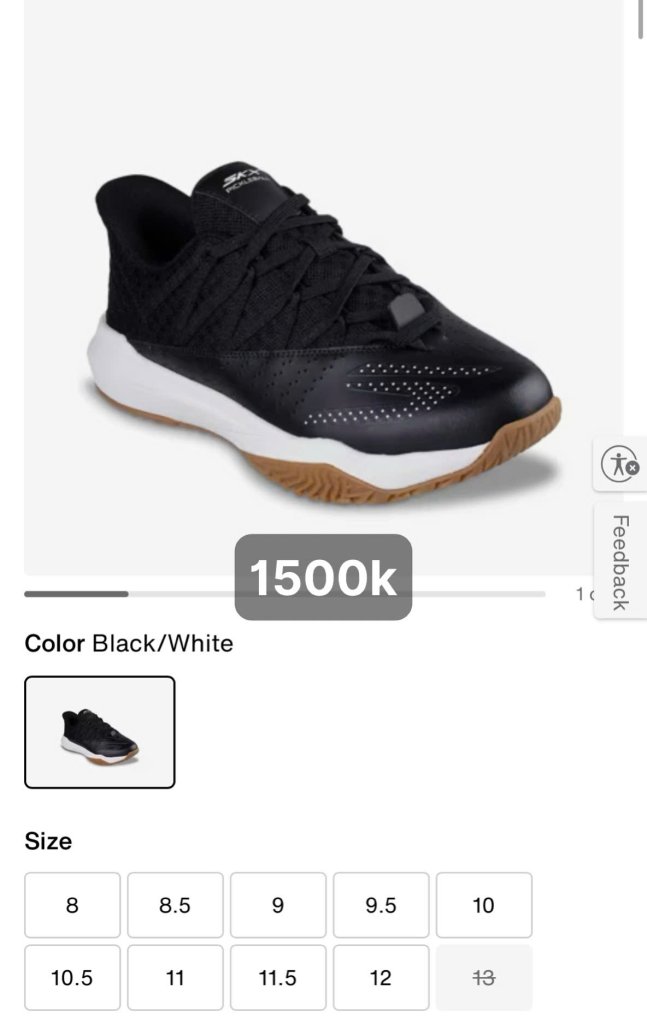Choose size 10
647x1024 pixels.
tap(484, 905)
